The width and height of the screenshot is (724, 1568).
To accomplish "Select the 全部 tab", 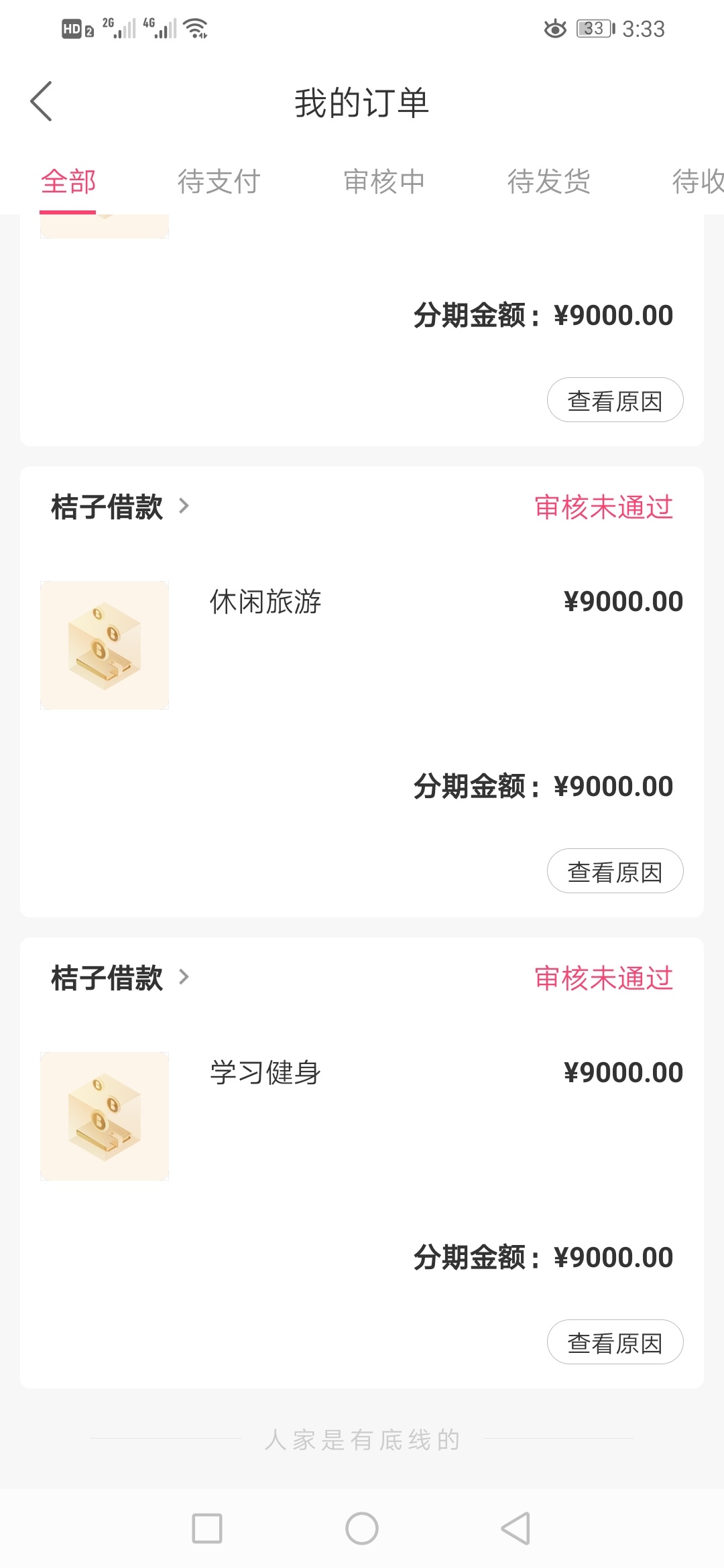I will tap(68, 182).
